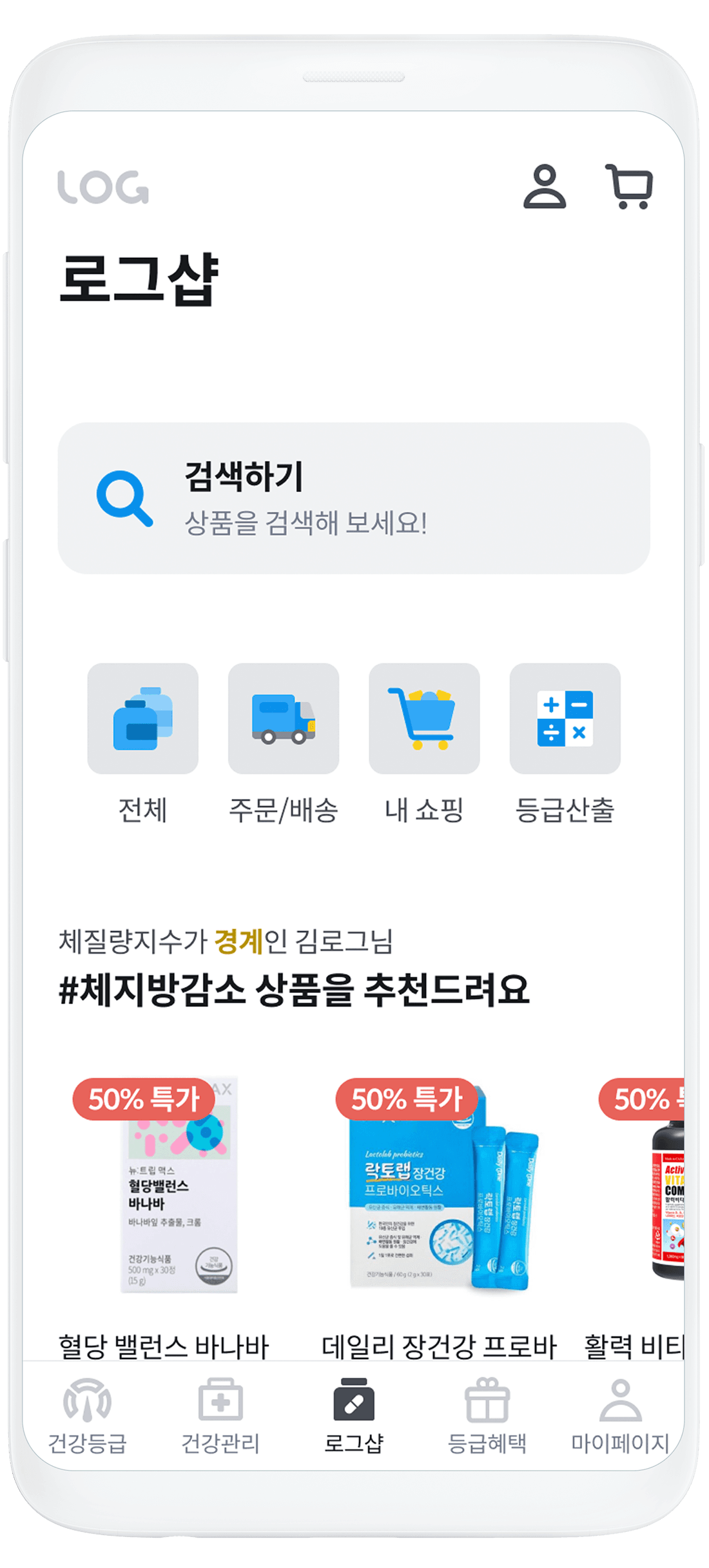This screenshot has width=709, height=1568.
Task: Open 내 쇼핑 shortcut
Action: [x=424, y=744]
